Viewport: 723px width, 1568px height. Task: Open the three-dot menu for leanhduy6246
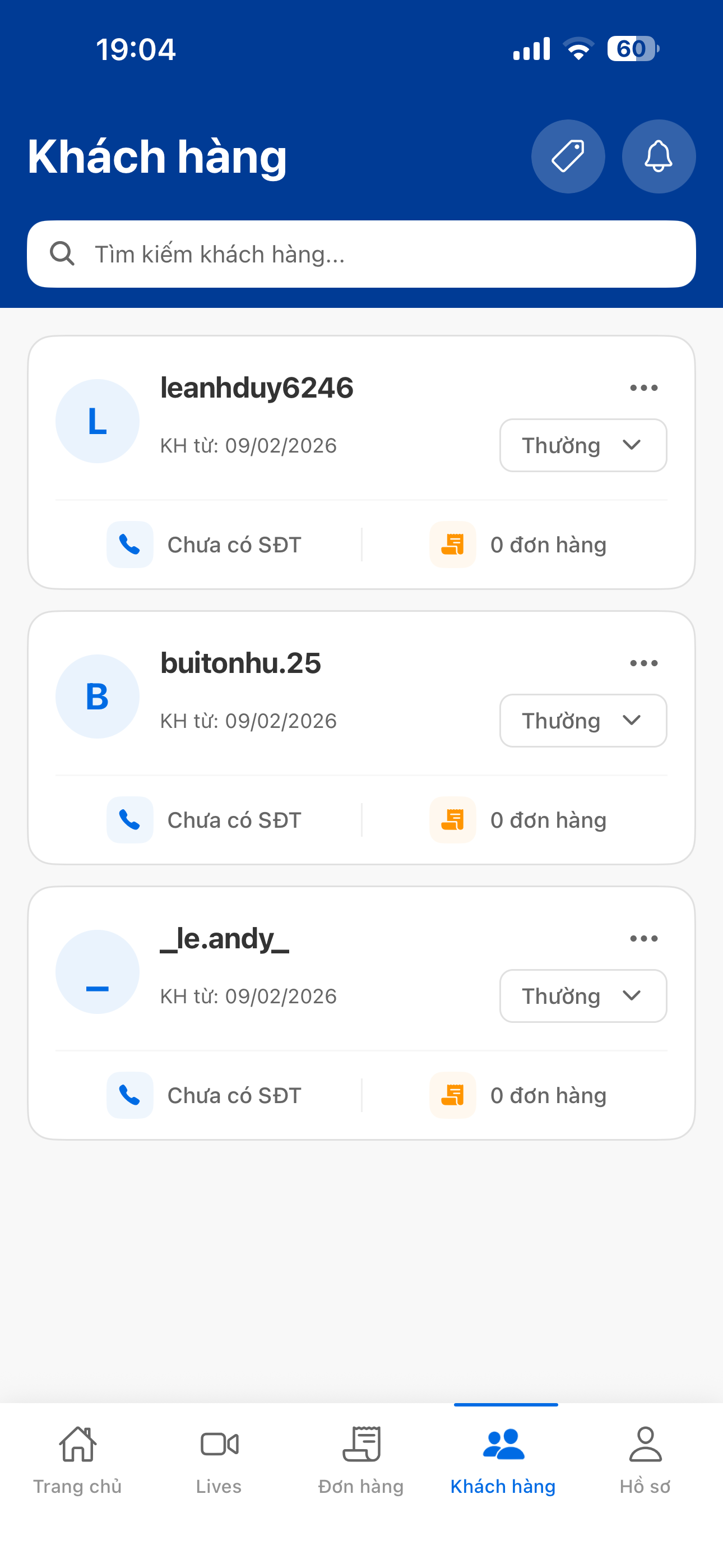[x=643, y=388]
